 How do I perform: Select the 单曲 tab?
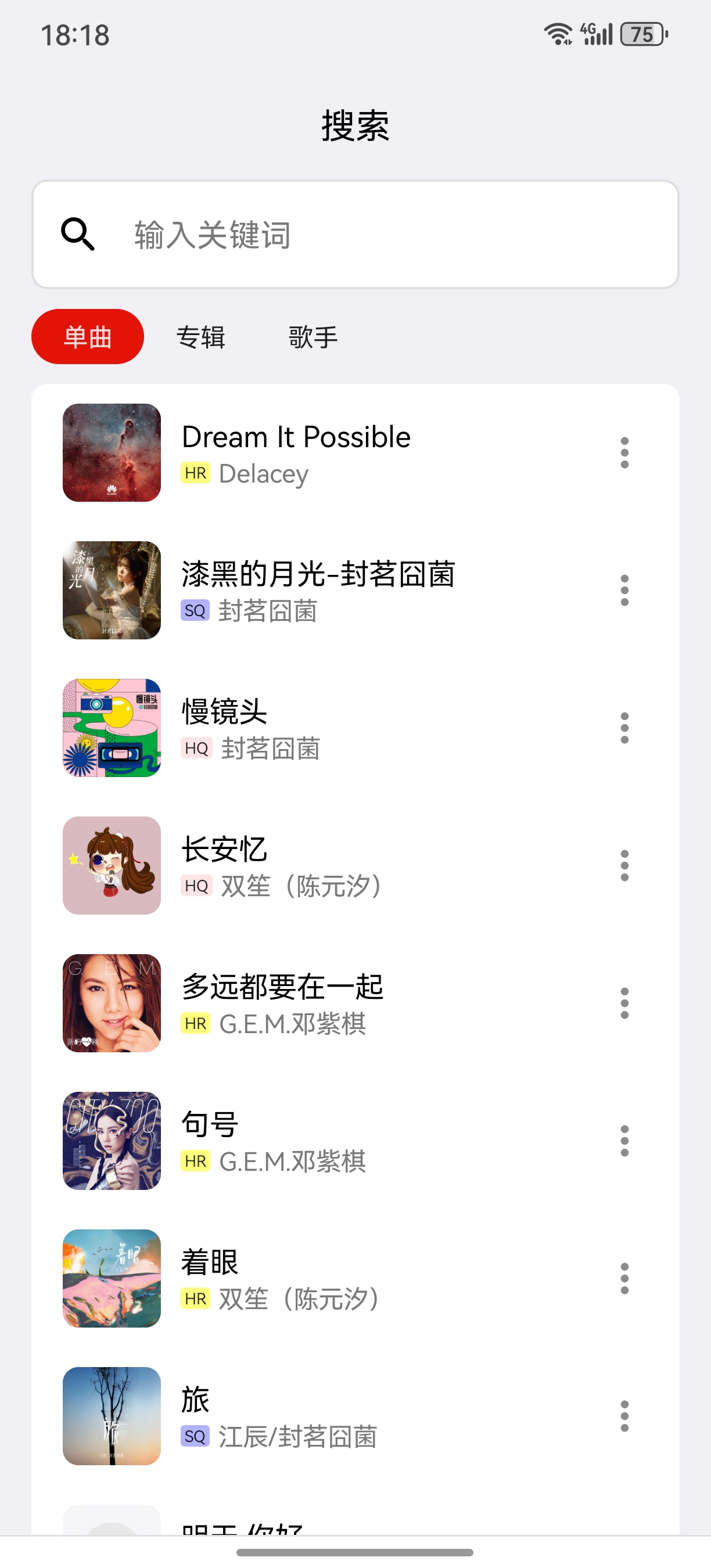88,337
